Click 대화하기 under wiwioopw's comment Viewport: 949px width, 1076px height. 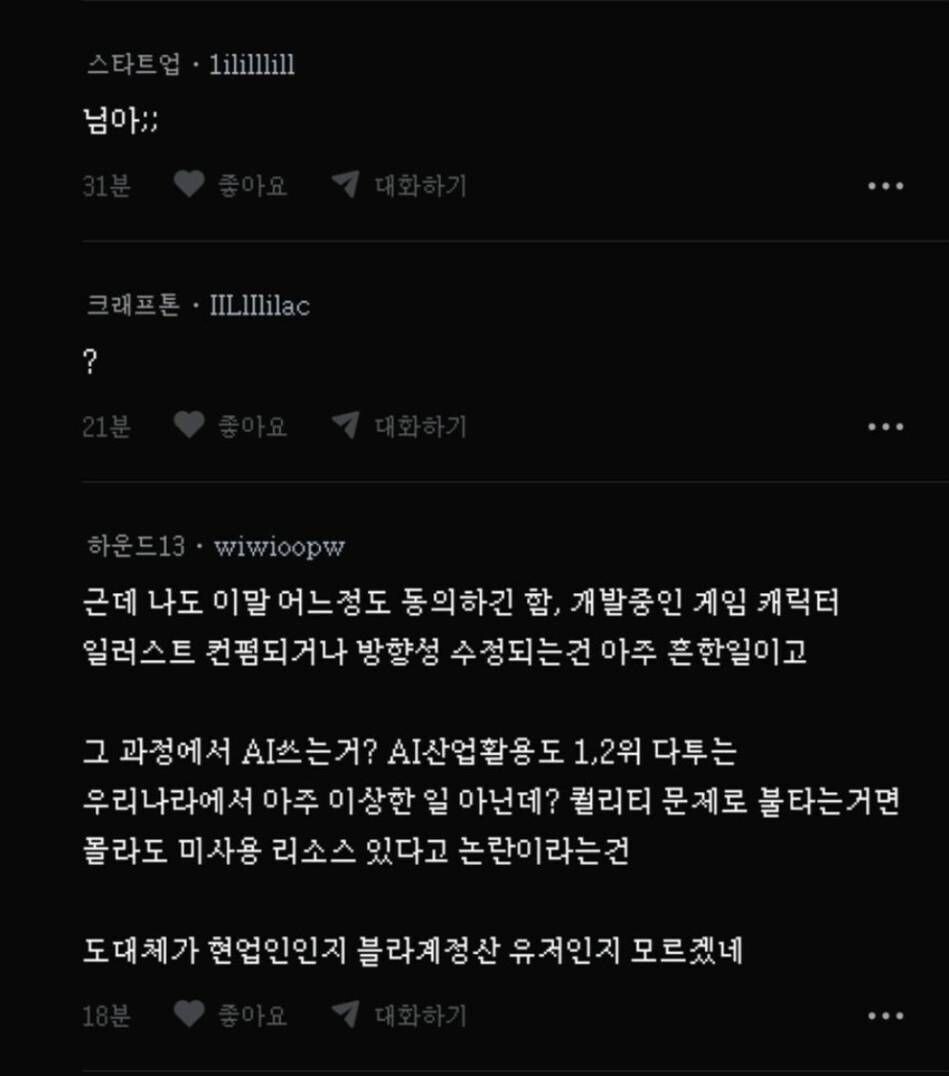pyautogui.click(x=418, y=1014)
